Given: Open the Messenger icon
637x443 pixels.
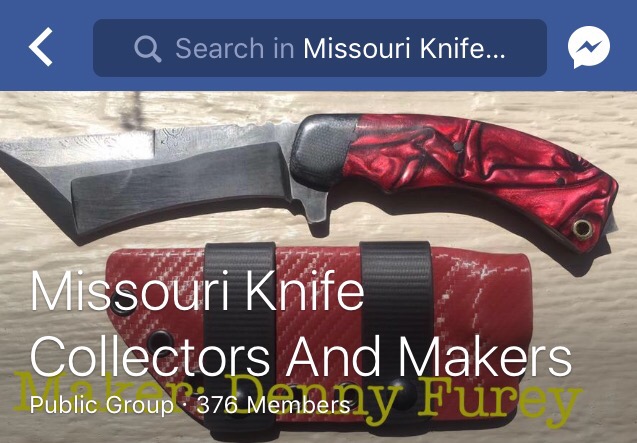Looking at the screenshot, I should (x=589, y=47).
